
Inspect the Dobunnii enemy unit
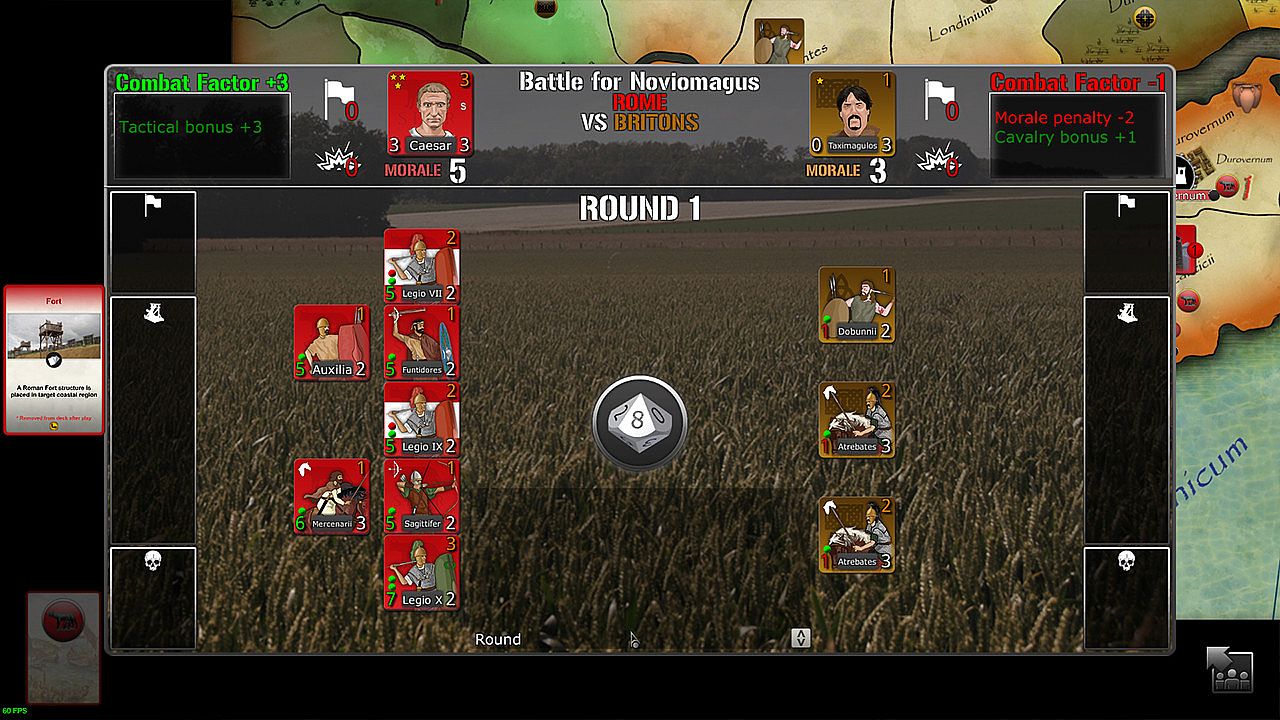point(857,304)
